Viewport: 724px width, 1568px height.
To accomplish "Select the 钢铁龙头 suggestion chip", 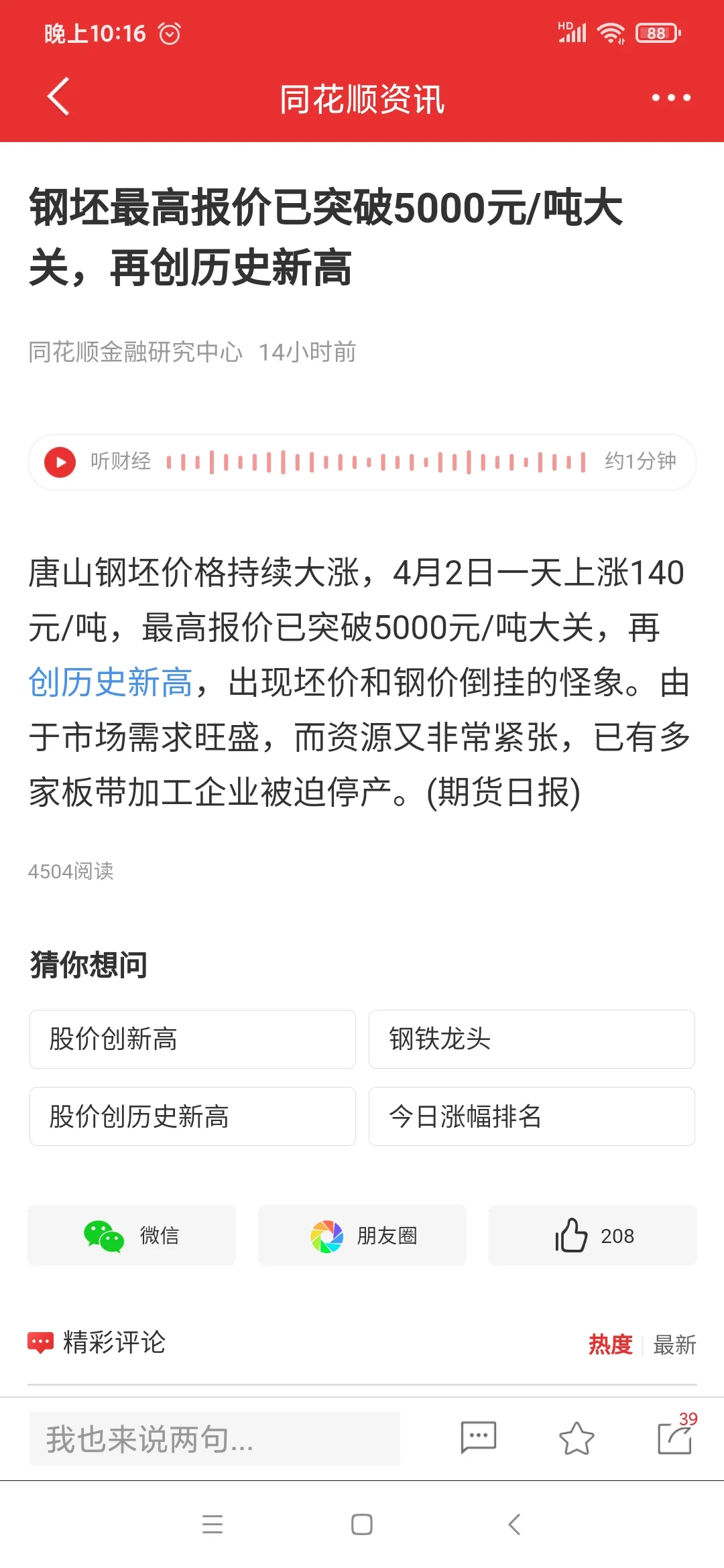I will point(532,1039).
